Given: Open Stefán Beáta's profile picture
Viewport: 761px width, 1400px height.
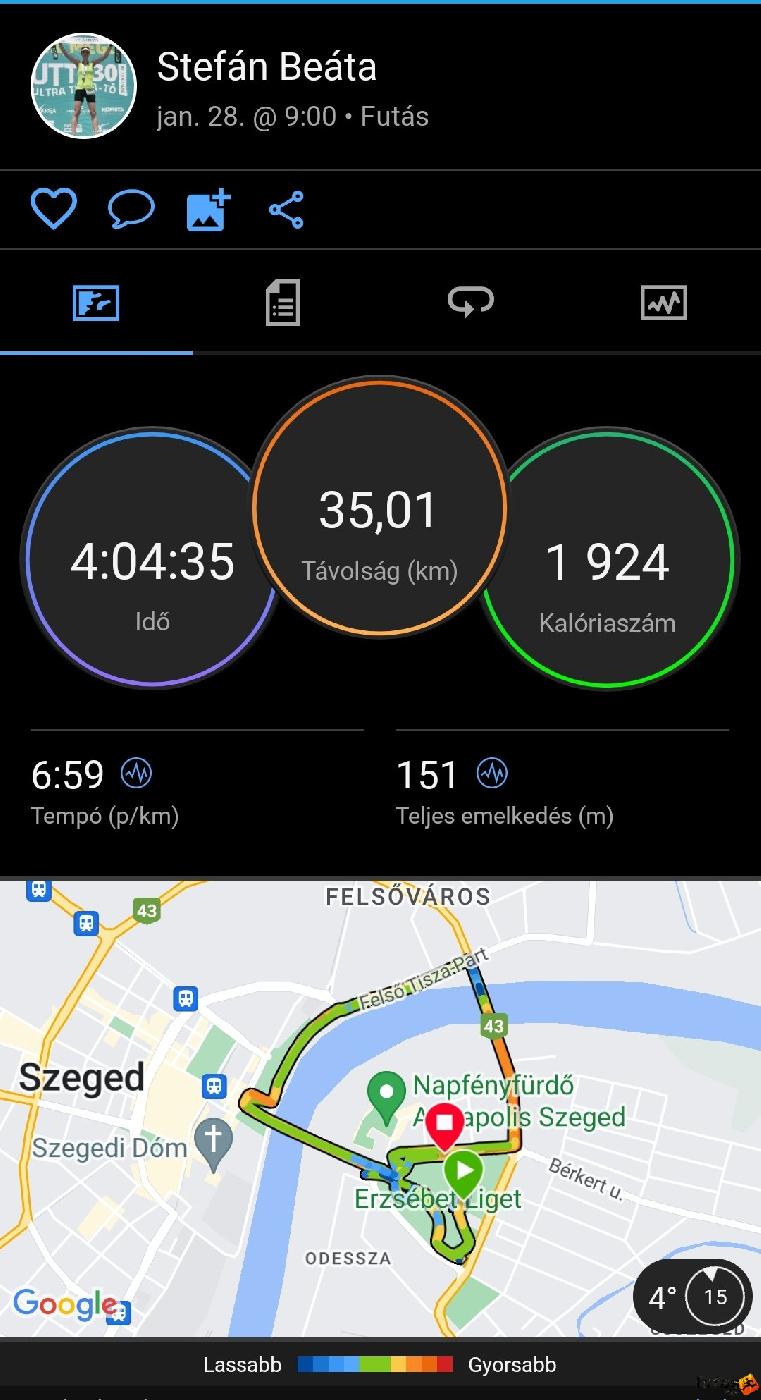Looking at the screenshot, I should point(84,86).
